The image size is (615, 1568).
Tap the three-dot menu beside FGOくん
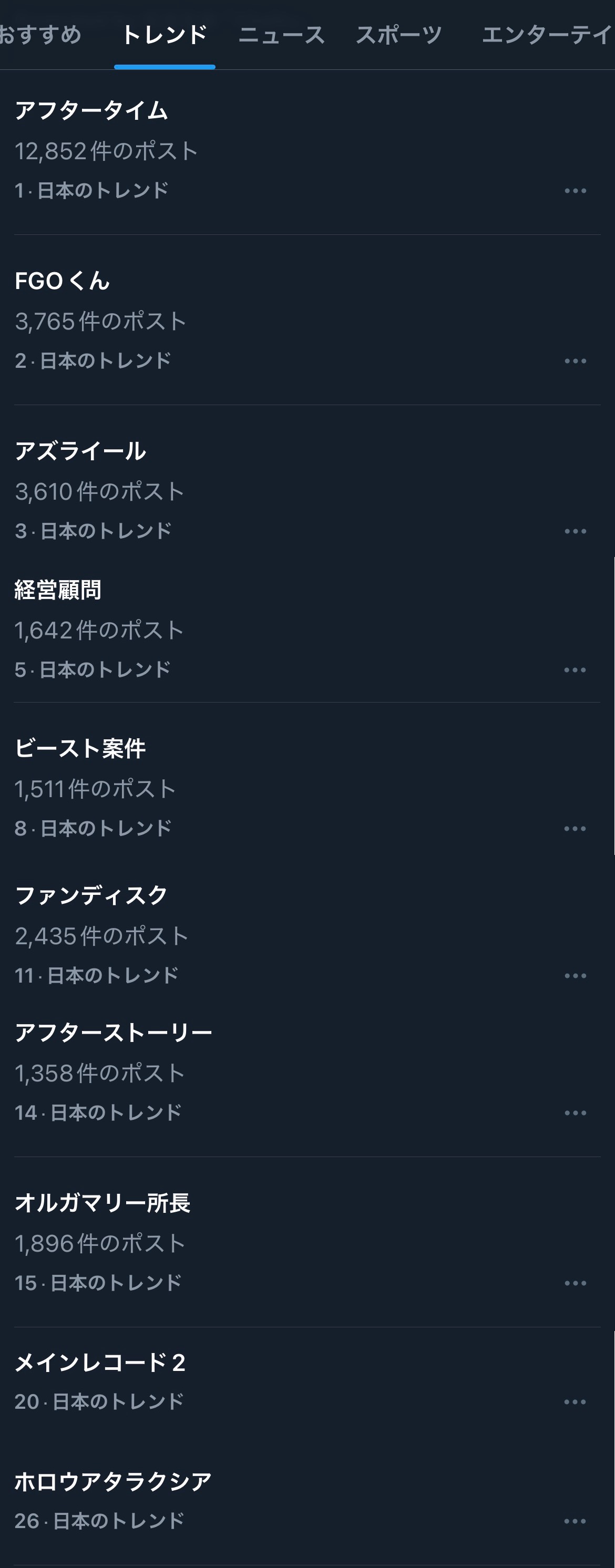point(576,361)
